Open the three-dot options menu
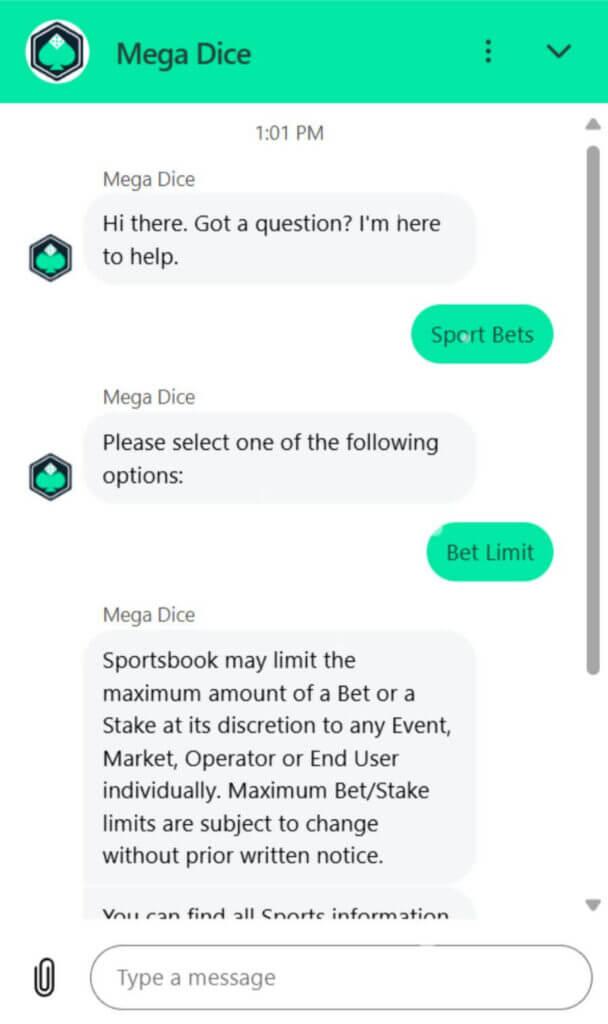 (488, 51)
